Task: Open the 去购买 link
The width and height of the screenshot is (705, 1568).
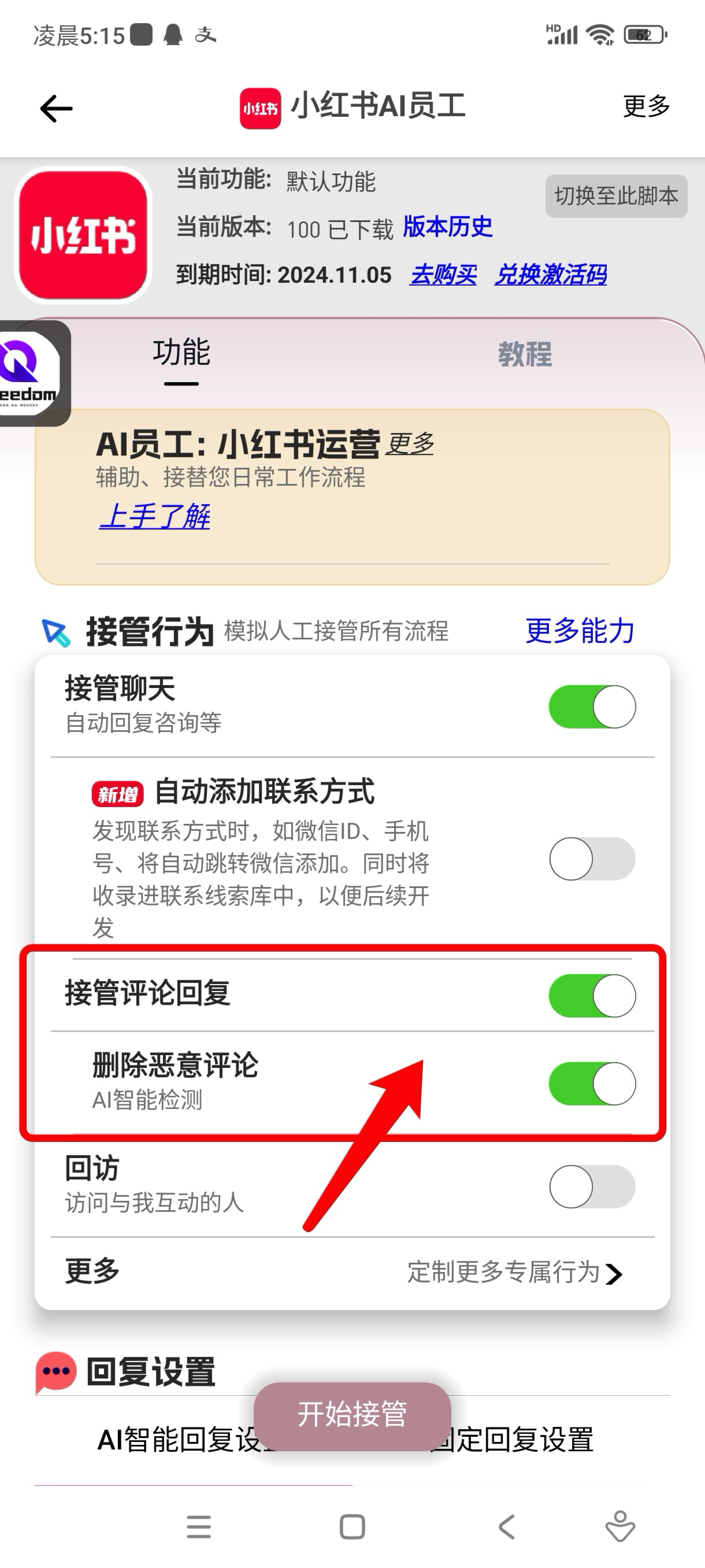Action: [x=443, y=275]
